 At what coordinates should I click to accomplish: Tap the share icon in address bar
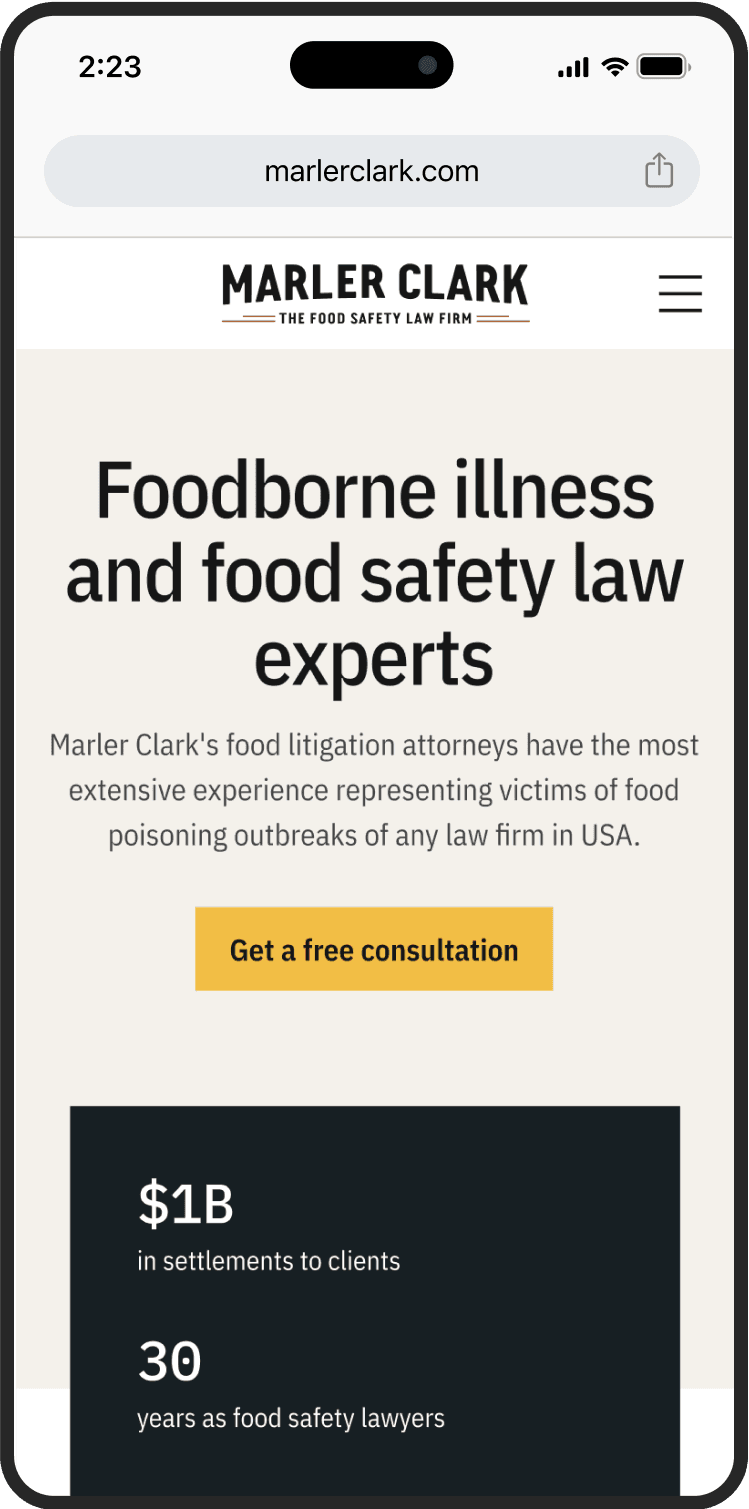(x=658, y=170)
